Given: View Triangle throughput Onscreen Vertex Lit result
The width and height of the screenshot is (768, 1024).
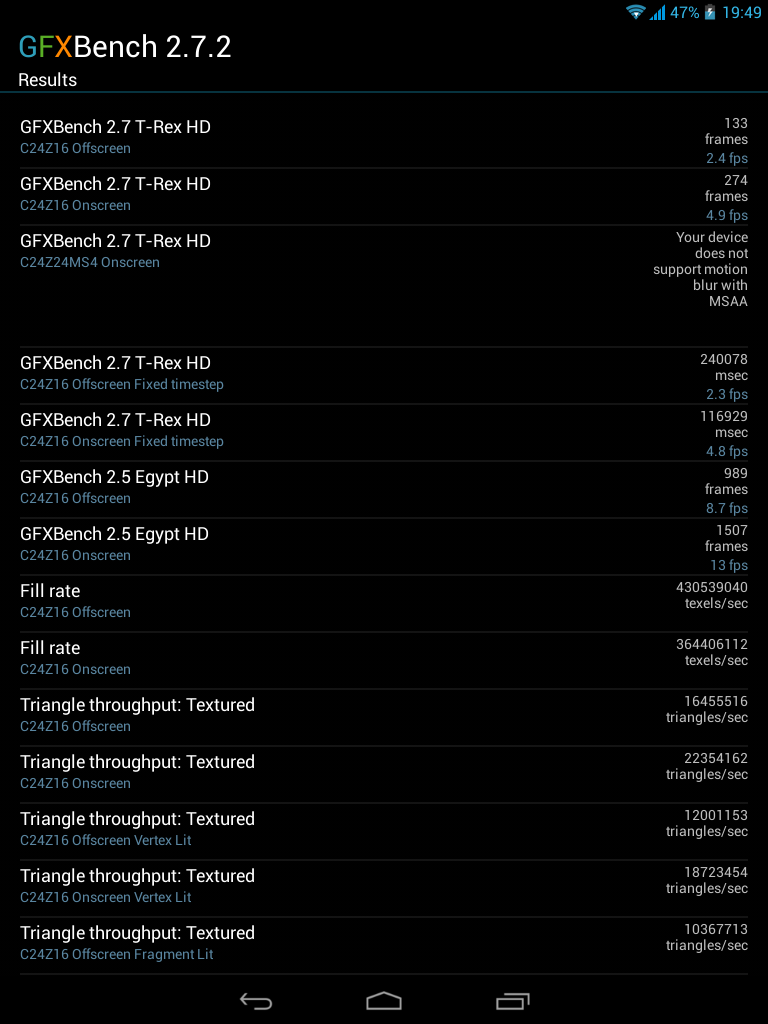Looking at the screenshot, I should point(384,887).
